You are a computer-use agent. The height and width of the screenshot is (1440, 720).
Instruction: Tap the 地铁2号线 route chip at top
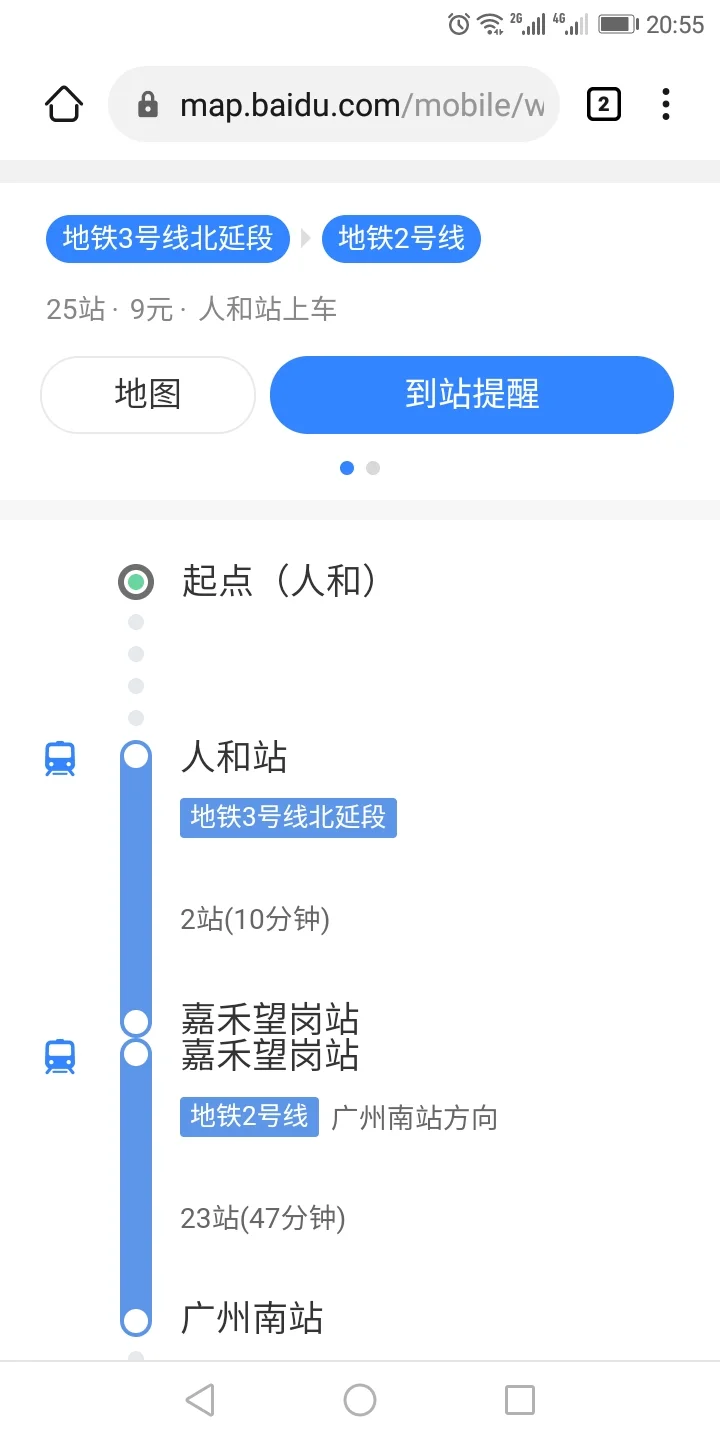point(401,239)
